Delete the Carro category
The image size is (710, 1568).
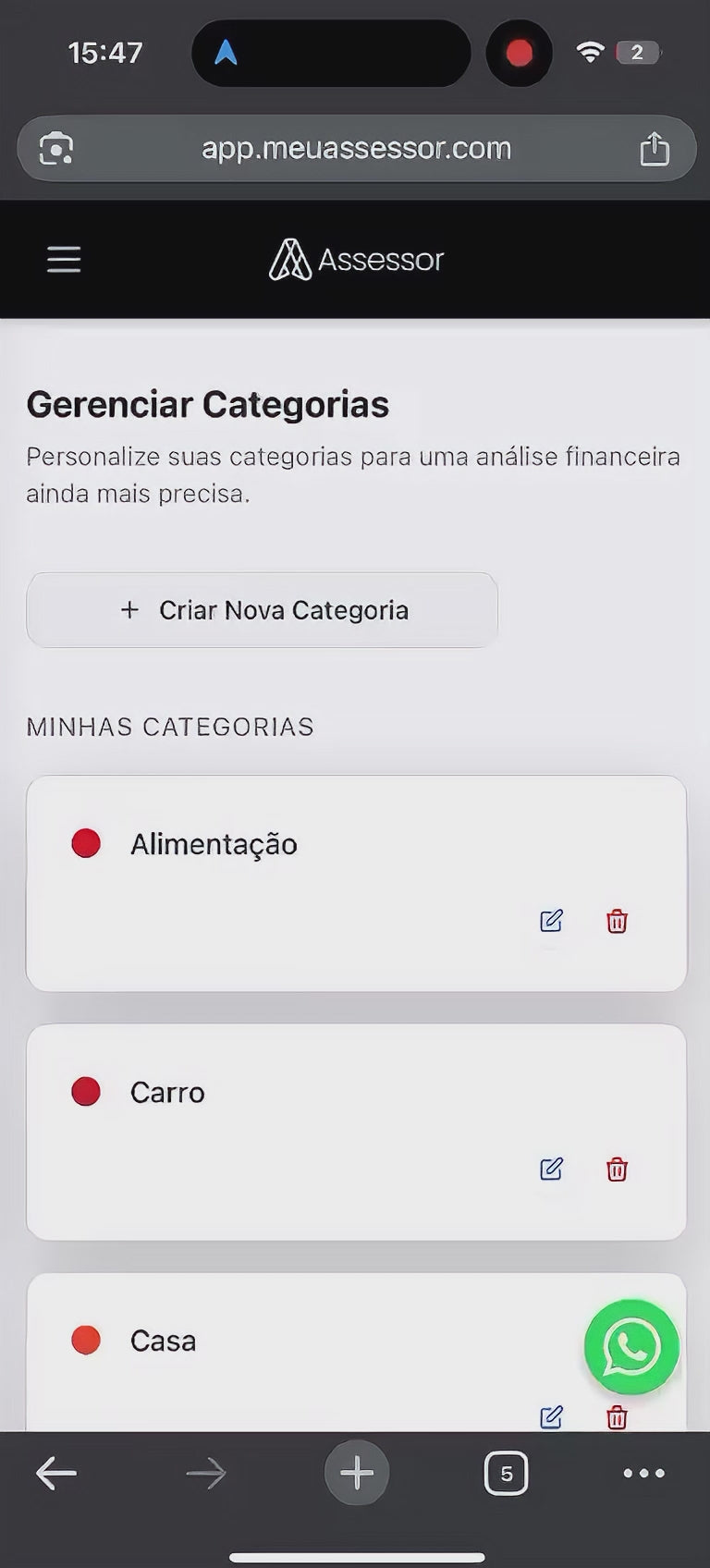click(x=617, y=1169)
